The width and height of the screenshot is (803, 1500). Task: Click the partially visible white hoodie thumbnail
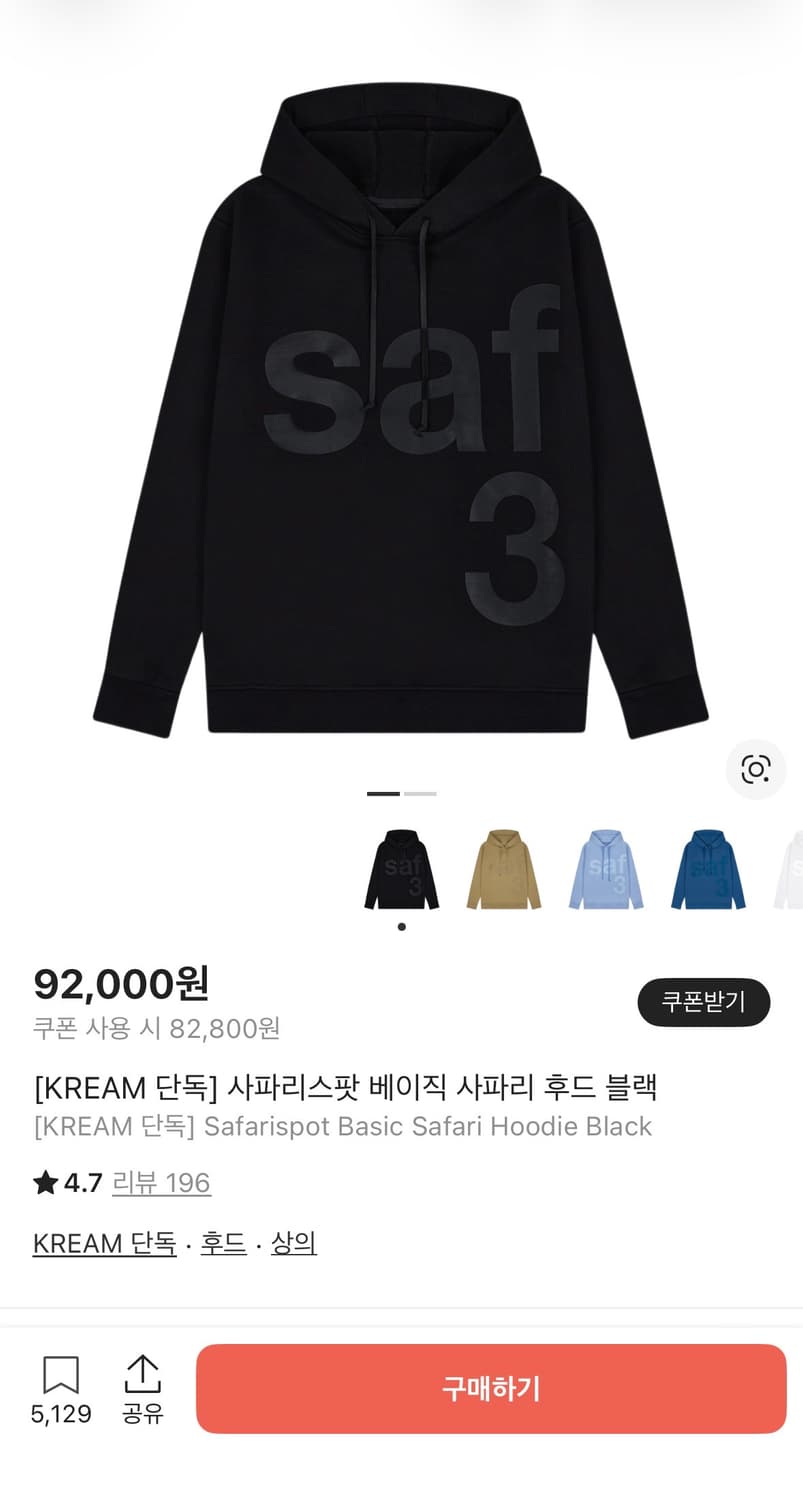(x=795, y=868)
